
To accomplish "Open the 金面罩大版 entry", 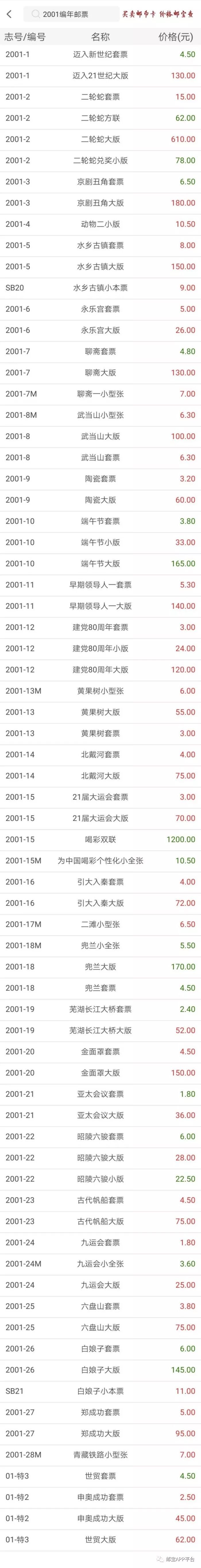I will point(100,1073).
